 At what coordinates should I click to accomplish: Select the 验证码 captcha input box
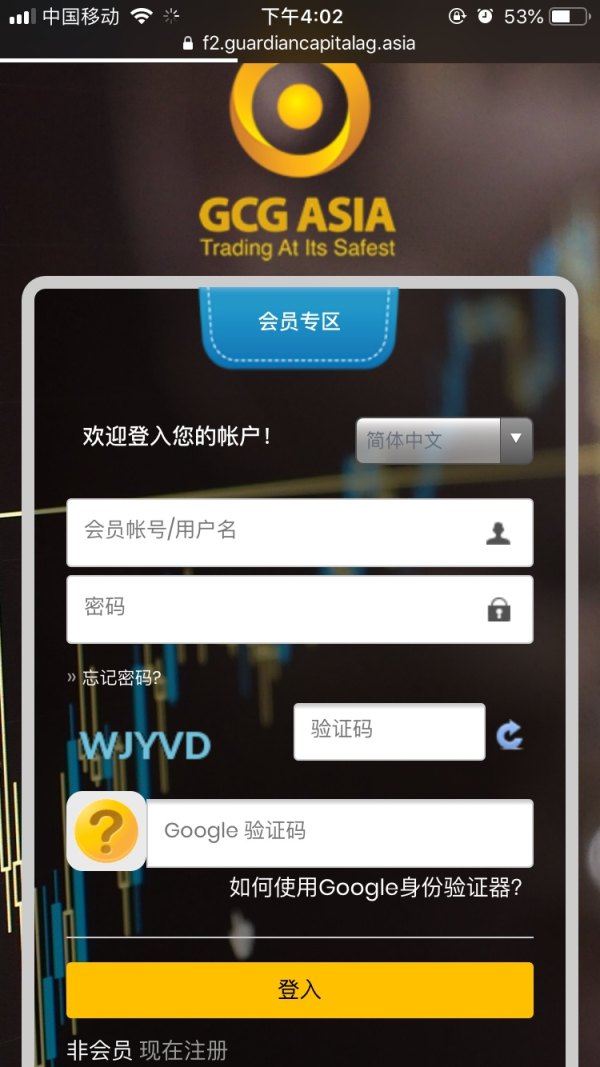point(388,731)
